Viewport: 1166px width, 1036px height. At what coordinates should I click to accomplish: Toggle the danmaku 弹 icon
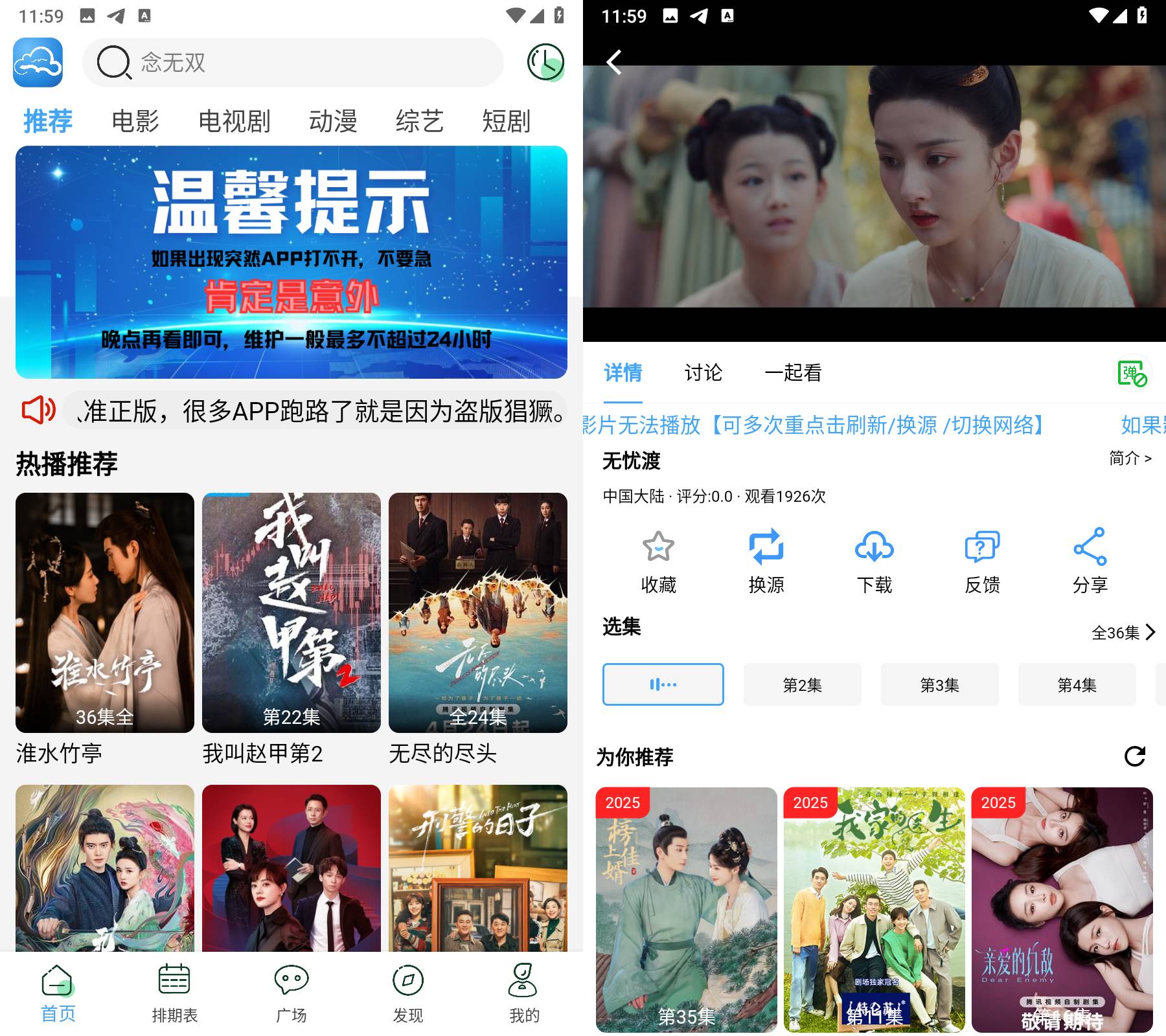pyautogui.click(x=1132, y=374)
